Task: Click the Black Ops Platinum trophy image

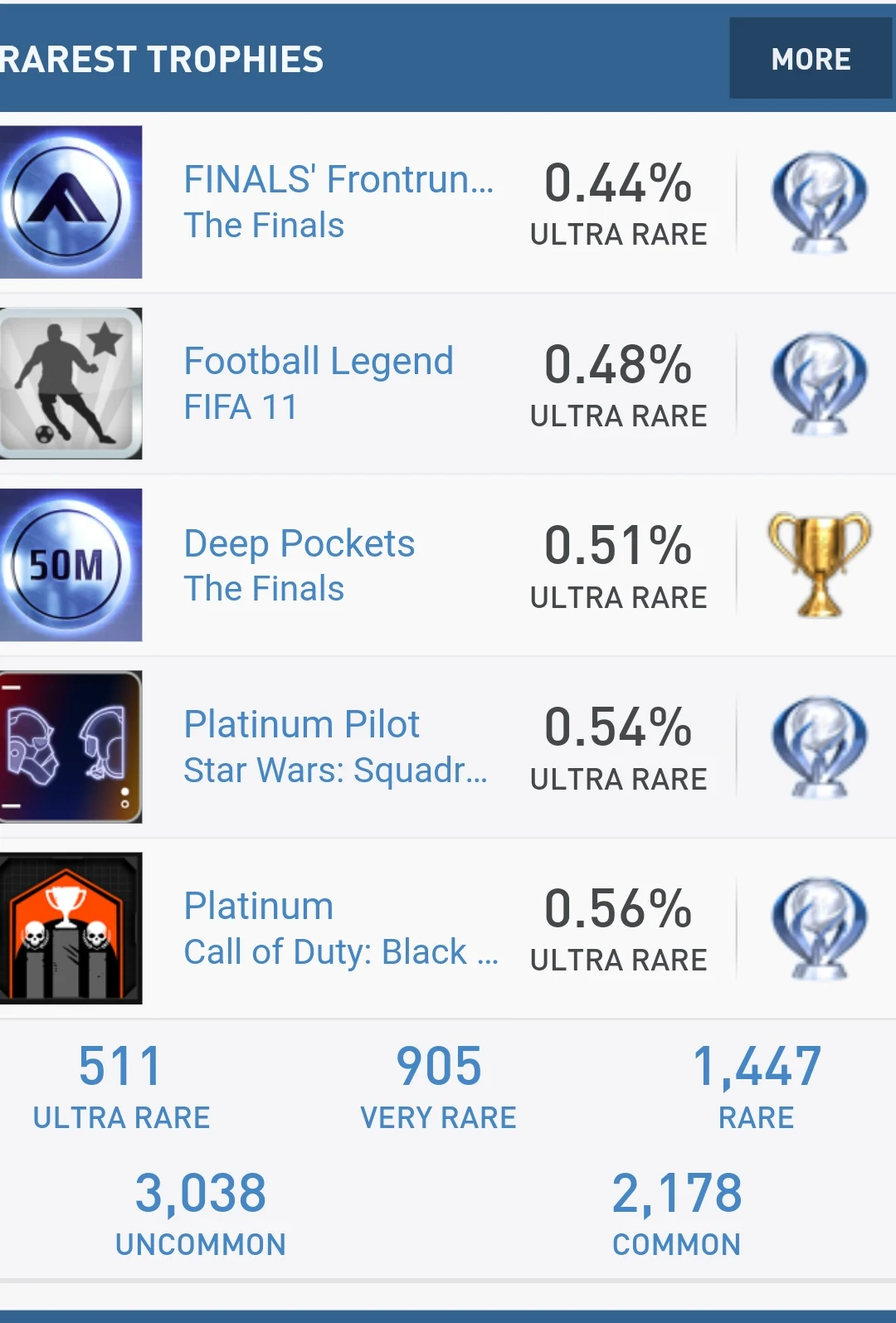Action: pos(71,929)
